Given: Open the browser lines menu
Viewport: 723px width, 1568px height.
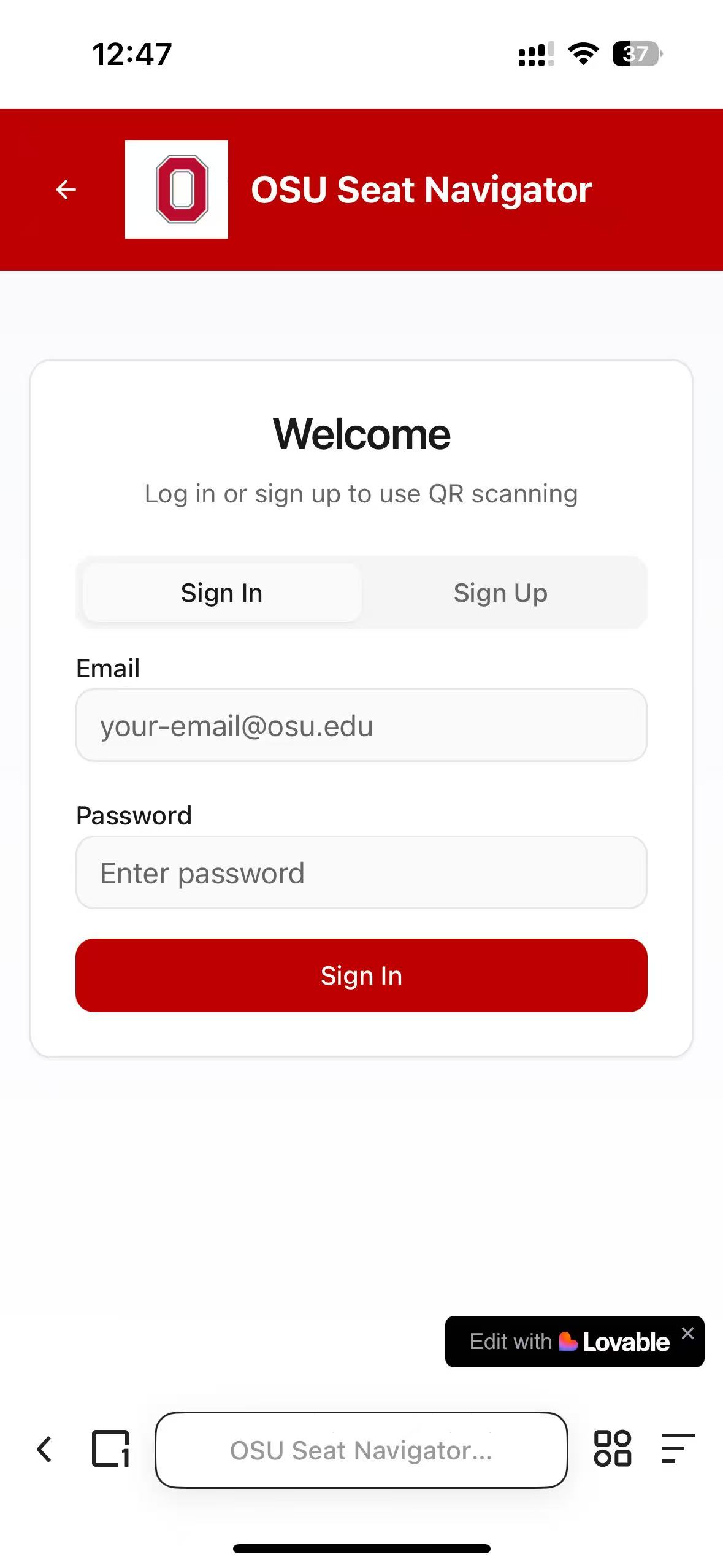Looking at the screenshot, I should coord(678,1448).
